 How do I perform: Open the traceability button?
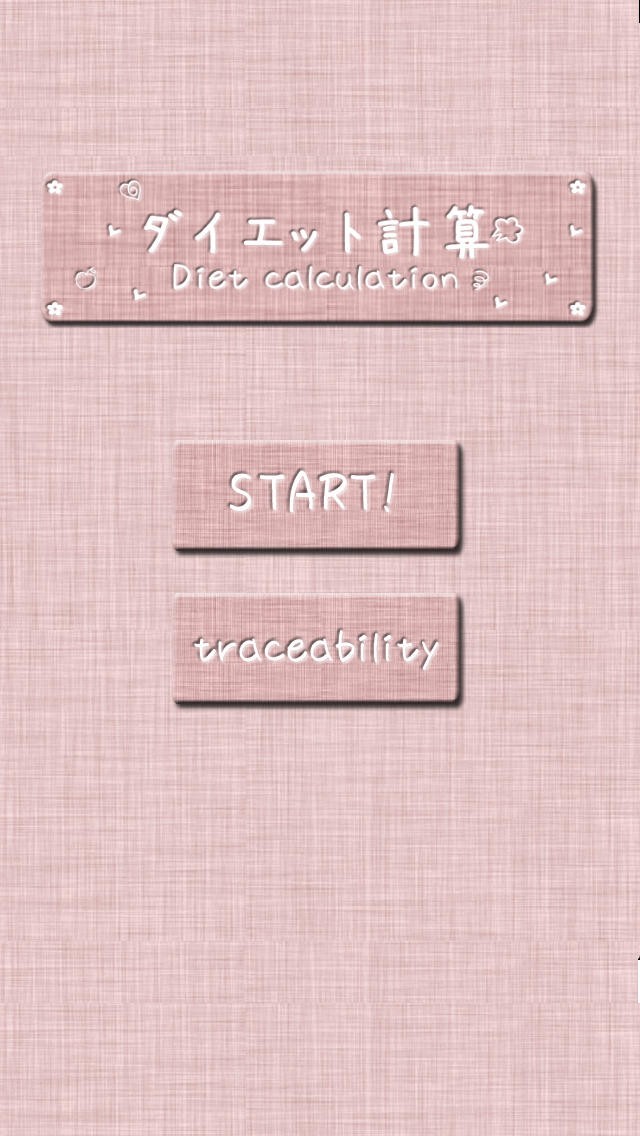[x=317, y=648]
